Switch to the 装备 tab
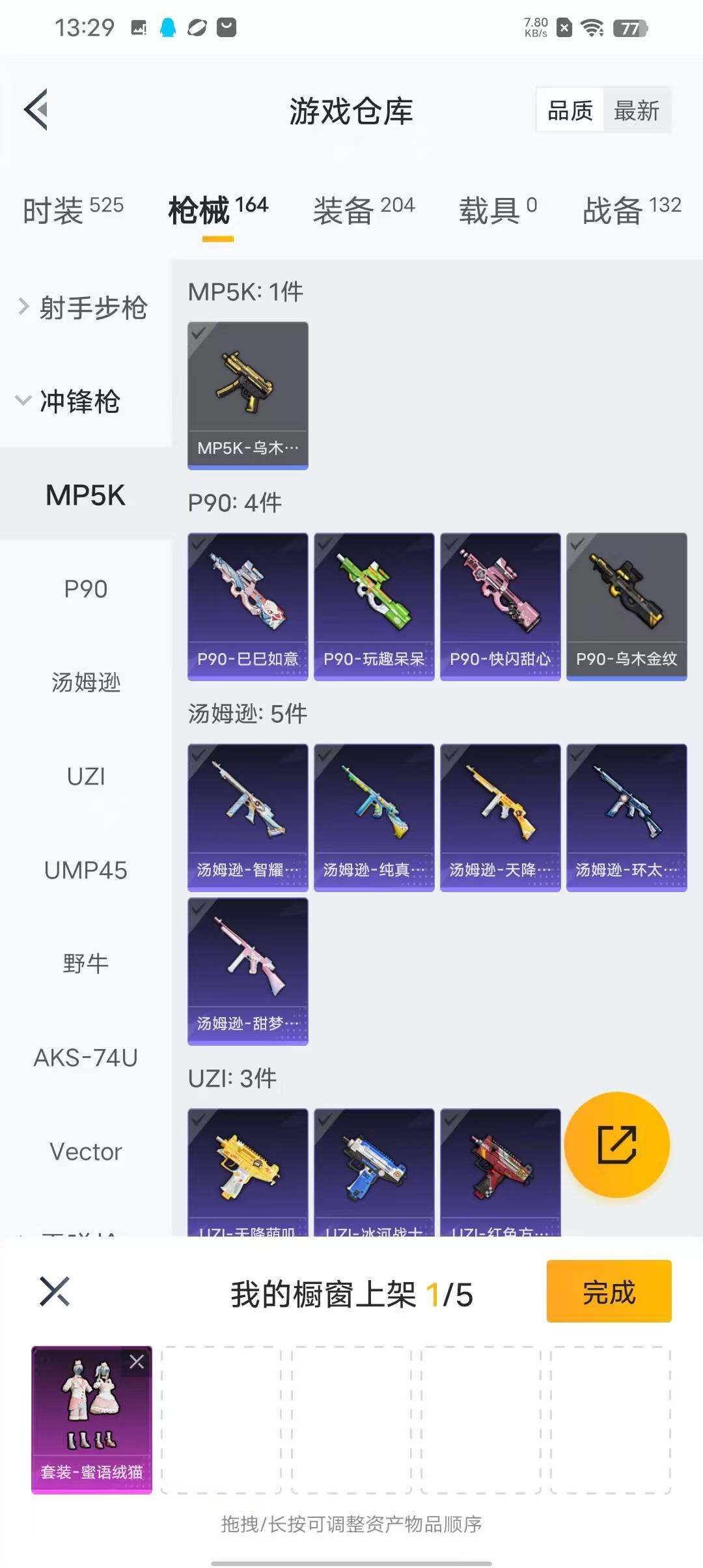Image resolution: width=703 pixels, height=1568 pixels. point(363,210)
